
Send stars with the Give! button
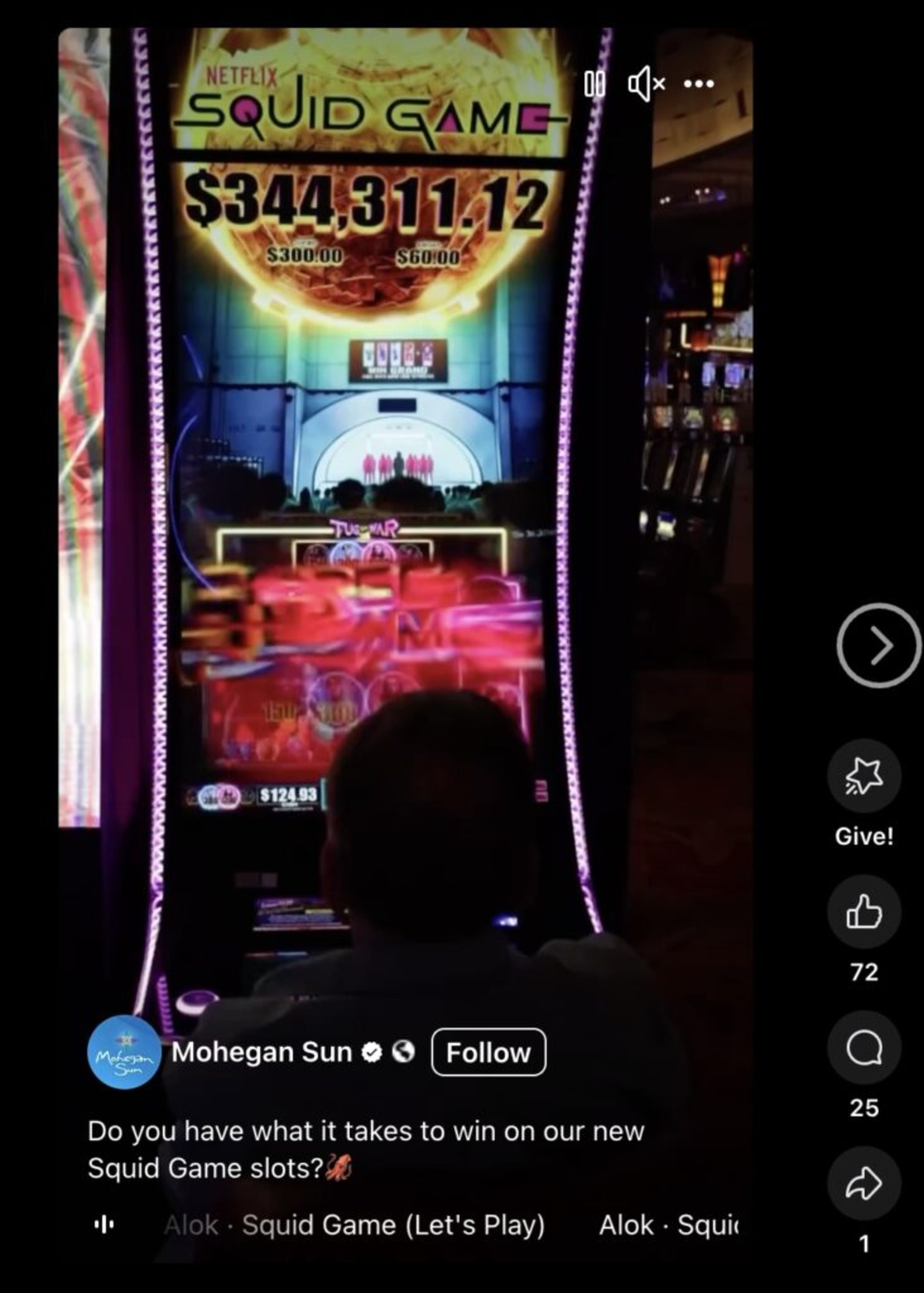click(x=864, y=776)
